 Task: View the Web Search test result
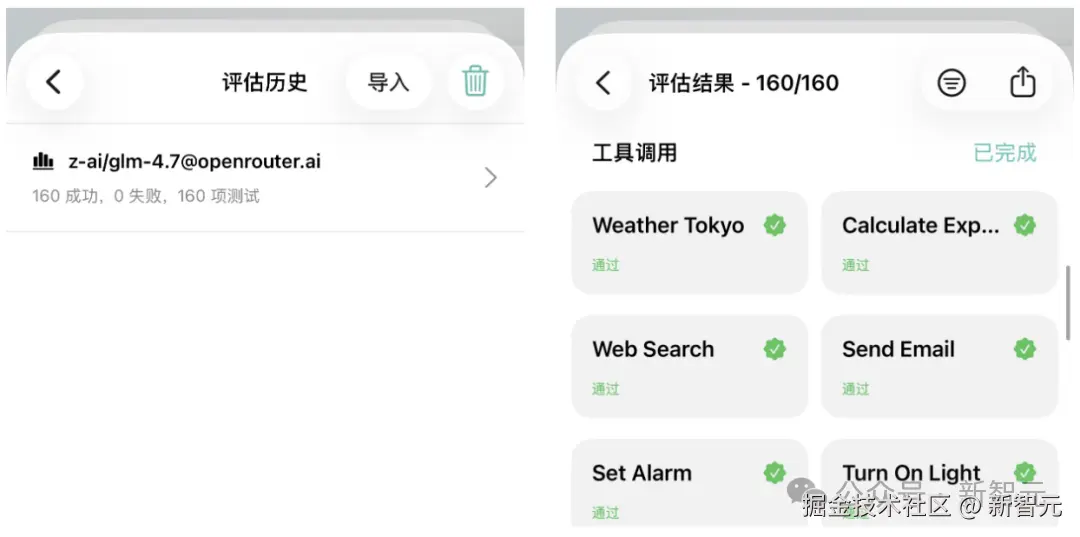689,366
